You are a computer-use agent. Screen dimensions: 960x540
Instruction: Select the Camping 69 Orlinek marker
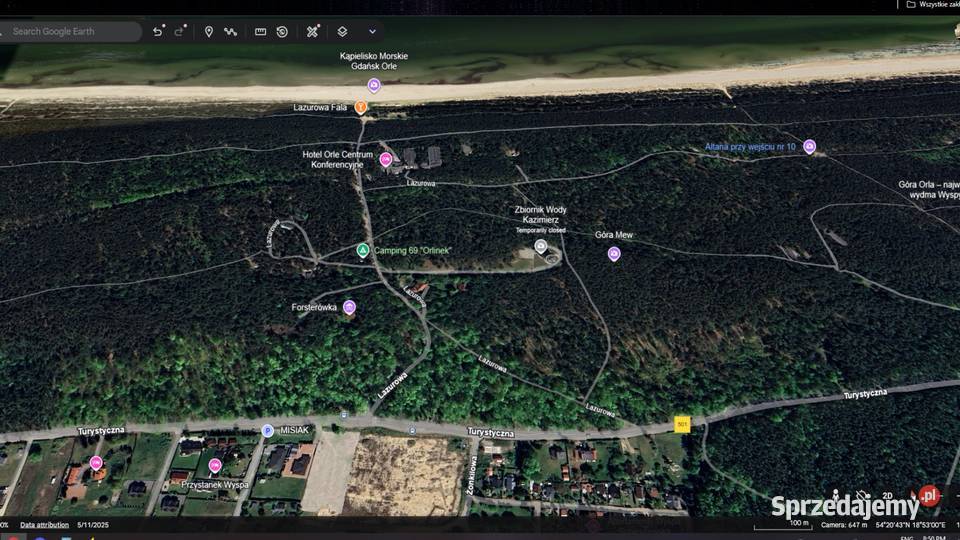(363, 250)
